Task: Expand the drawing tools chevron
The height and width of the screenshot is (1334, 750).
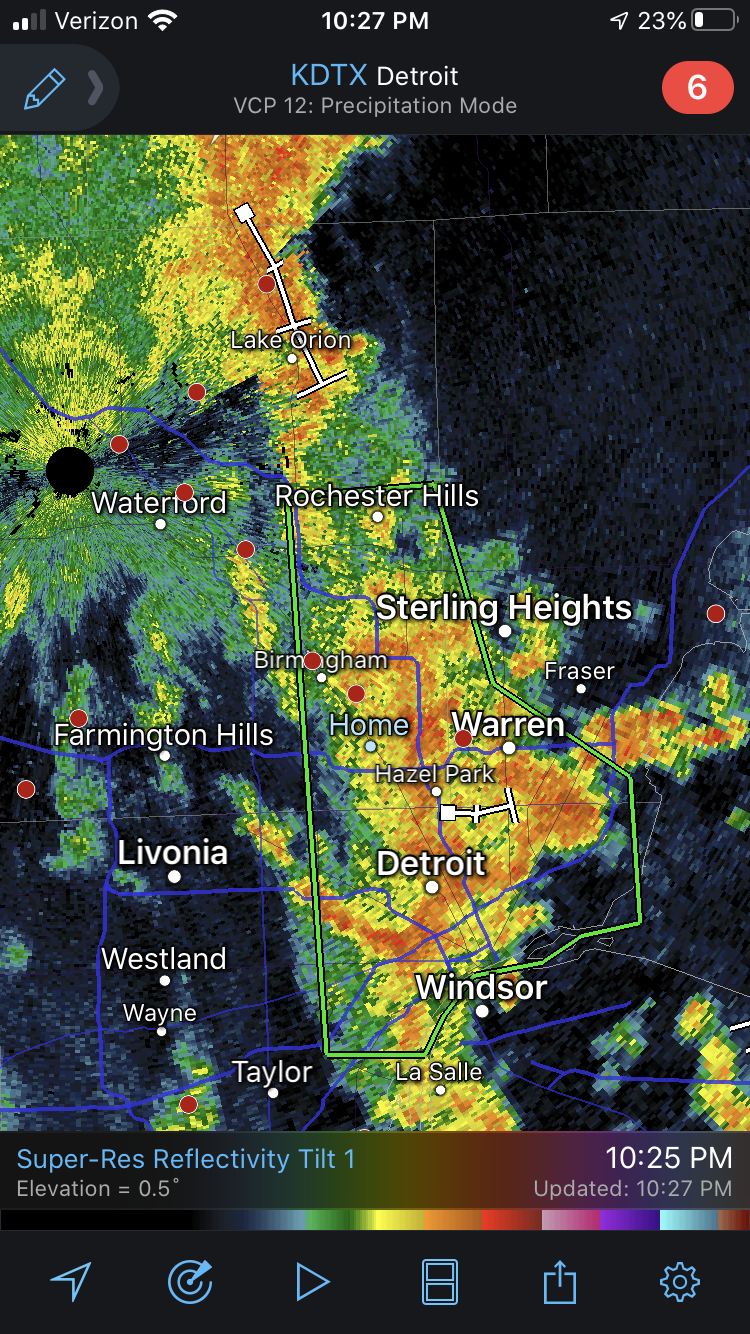Action: pyautogui.click(x=96, y=88)
